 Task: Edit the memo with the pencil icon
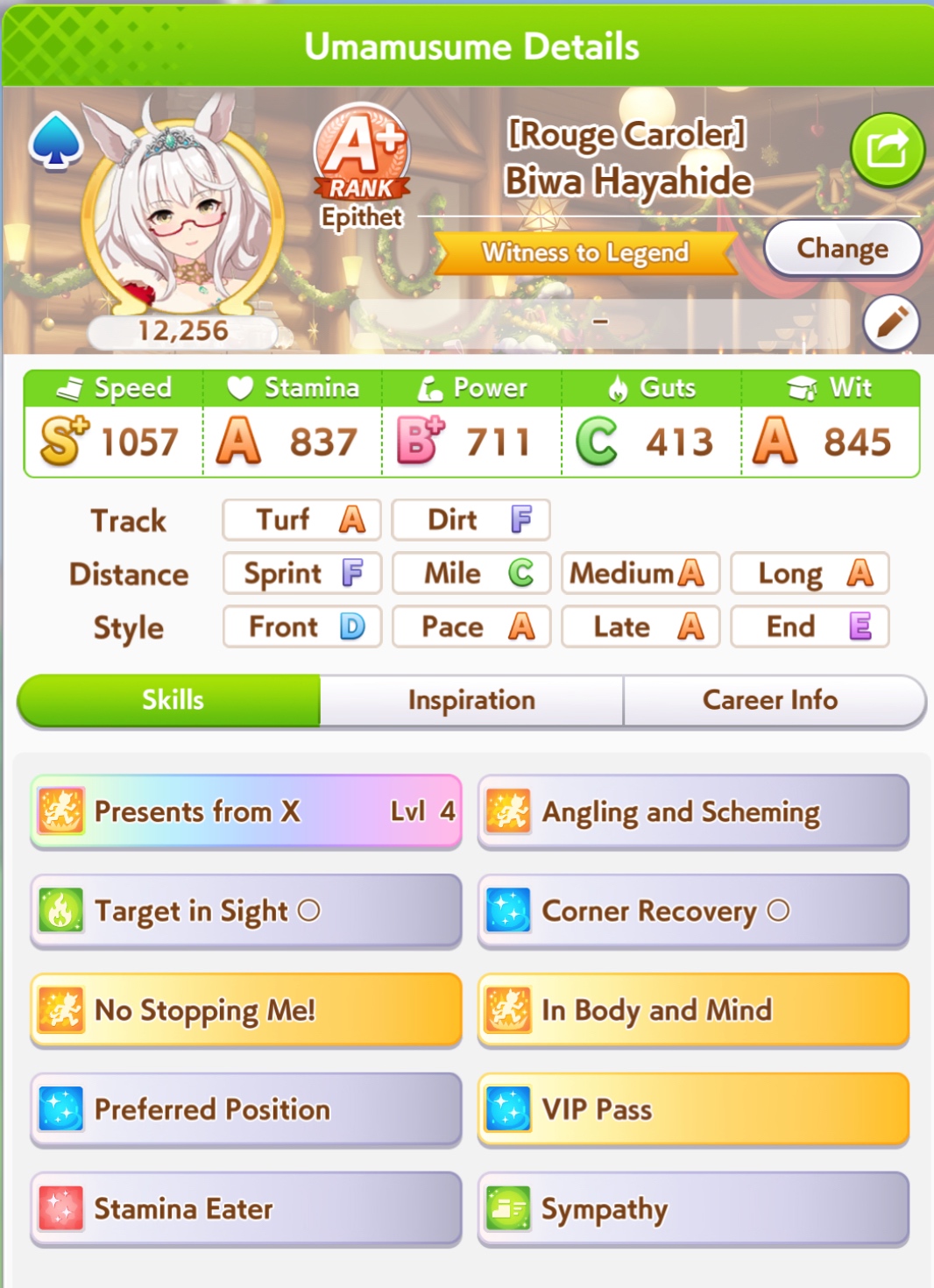[890, 322]
